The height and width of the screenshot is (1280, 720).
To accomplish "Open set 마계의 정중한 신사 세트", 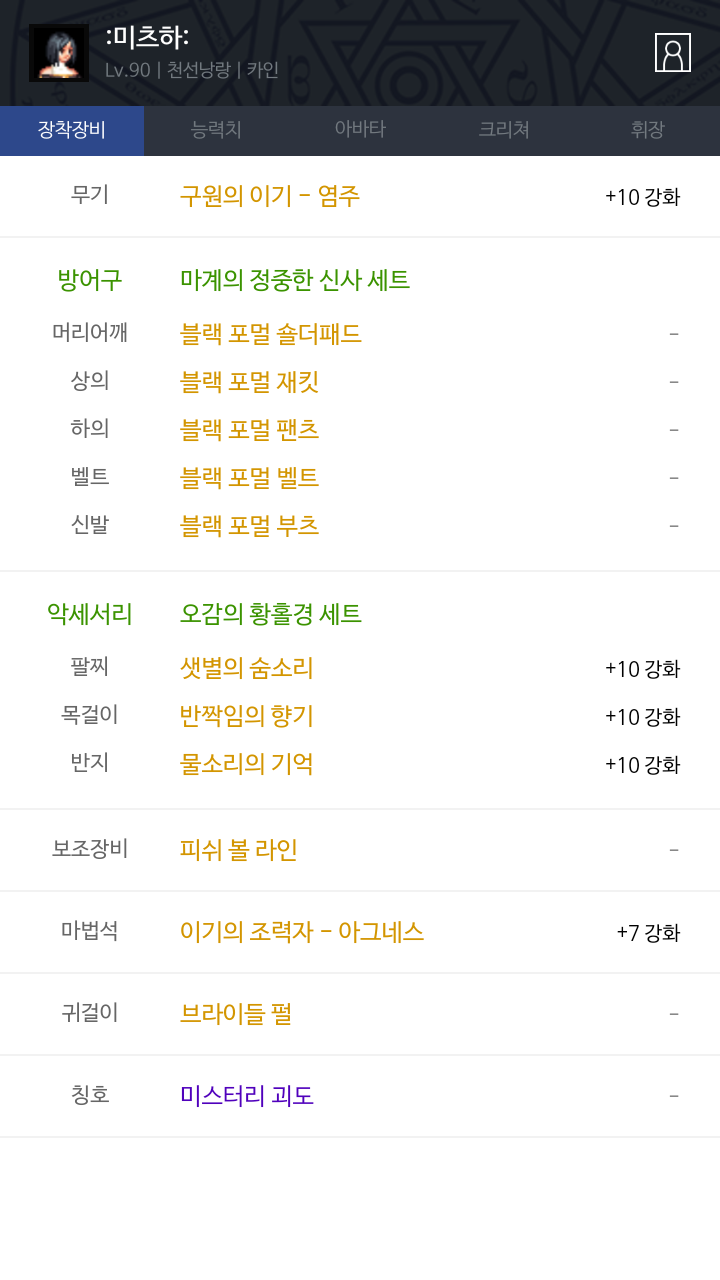I will coord(295,280).
